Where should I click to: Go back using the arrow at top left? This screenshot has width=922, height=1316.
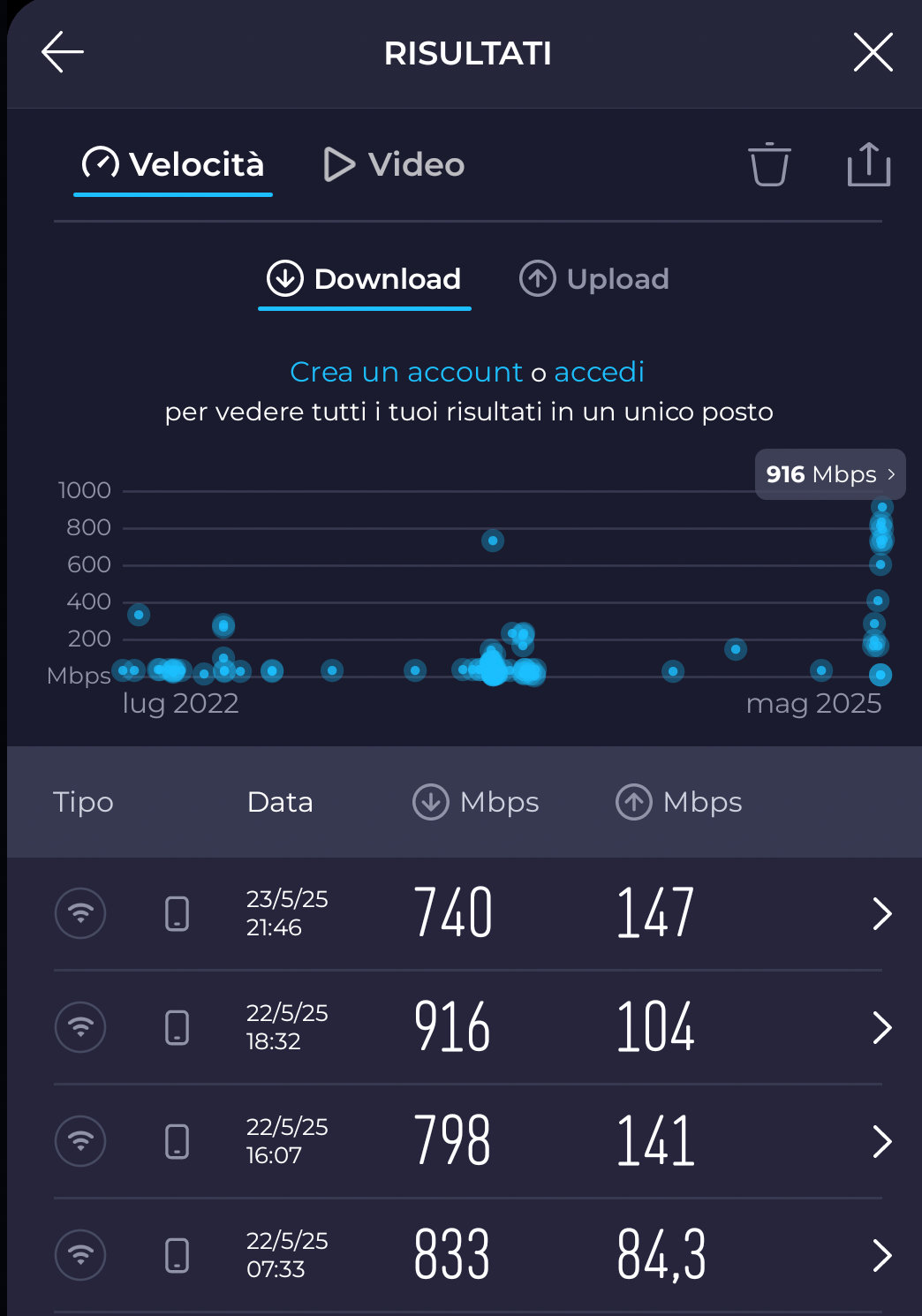click(x=62, y=52)
